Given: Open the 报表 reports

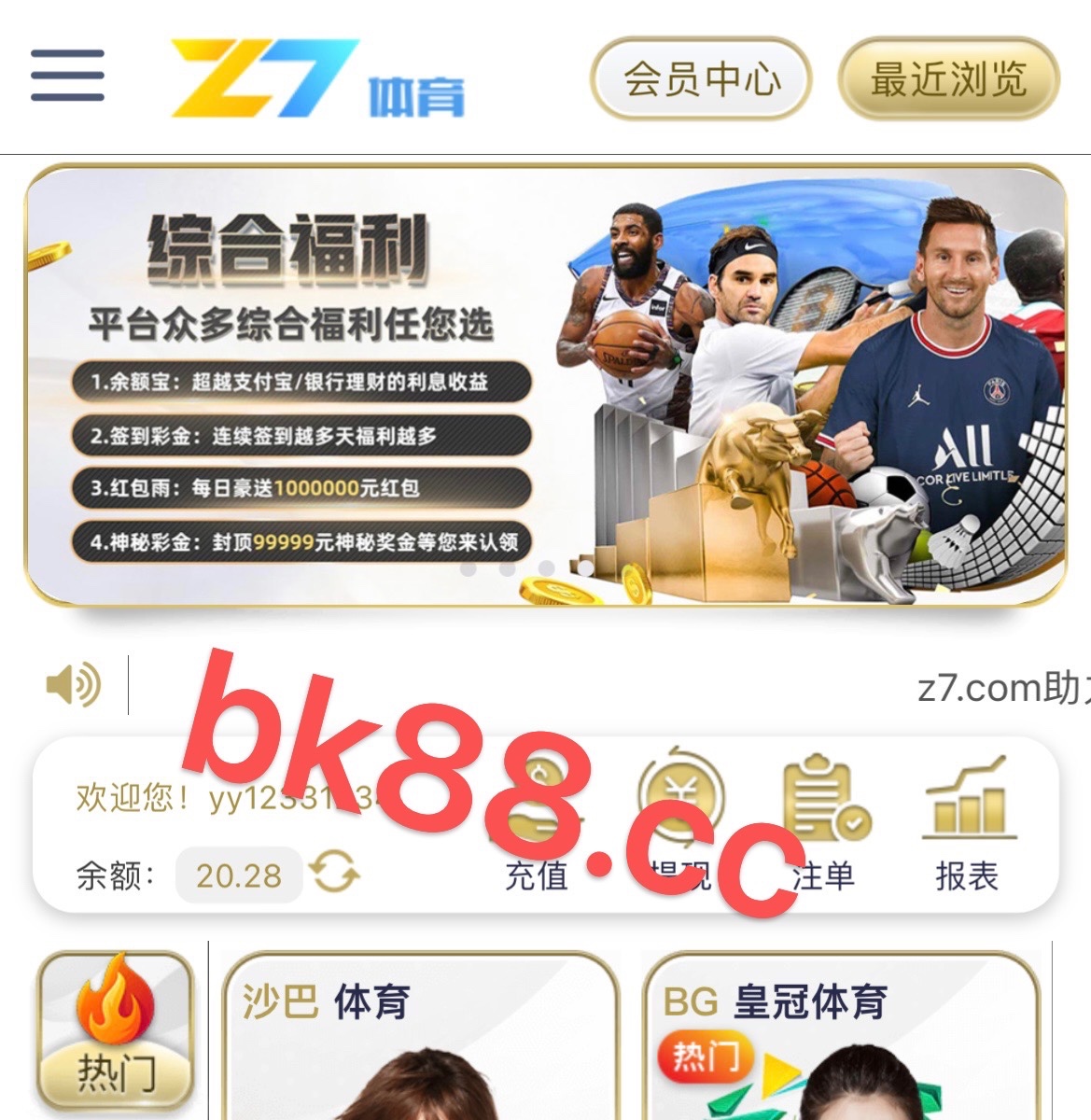Looking at the screenshot, I should tap(967, 831).
